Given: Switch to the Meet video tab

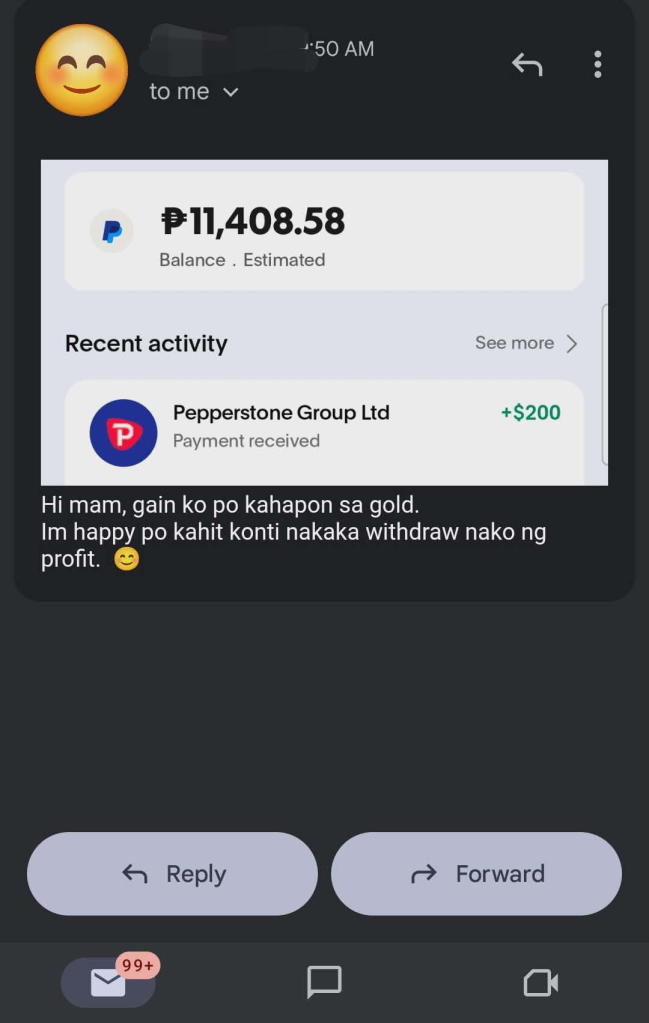Looking at the screenshot, I should 540,982.
